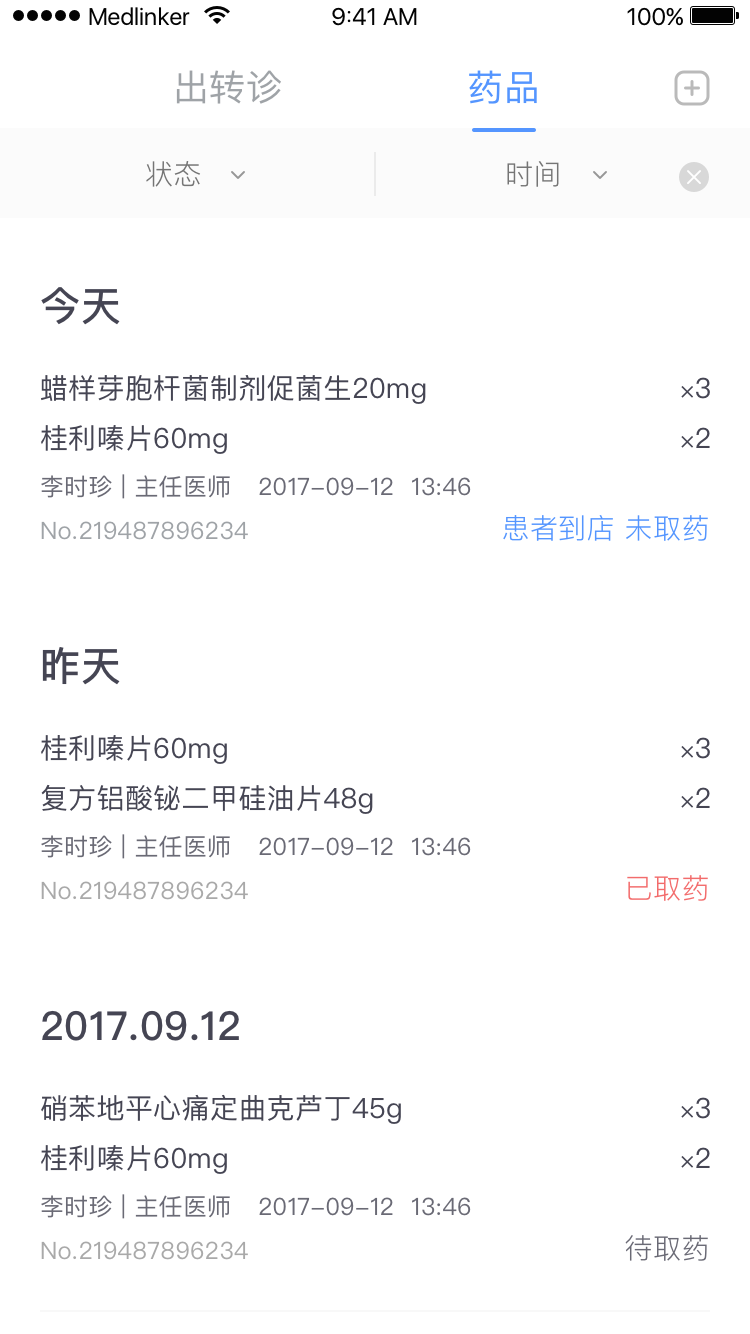Switch to the 出转诊 tab

pos(228,88)
